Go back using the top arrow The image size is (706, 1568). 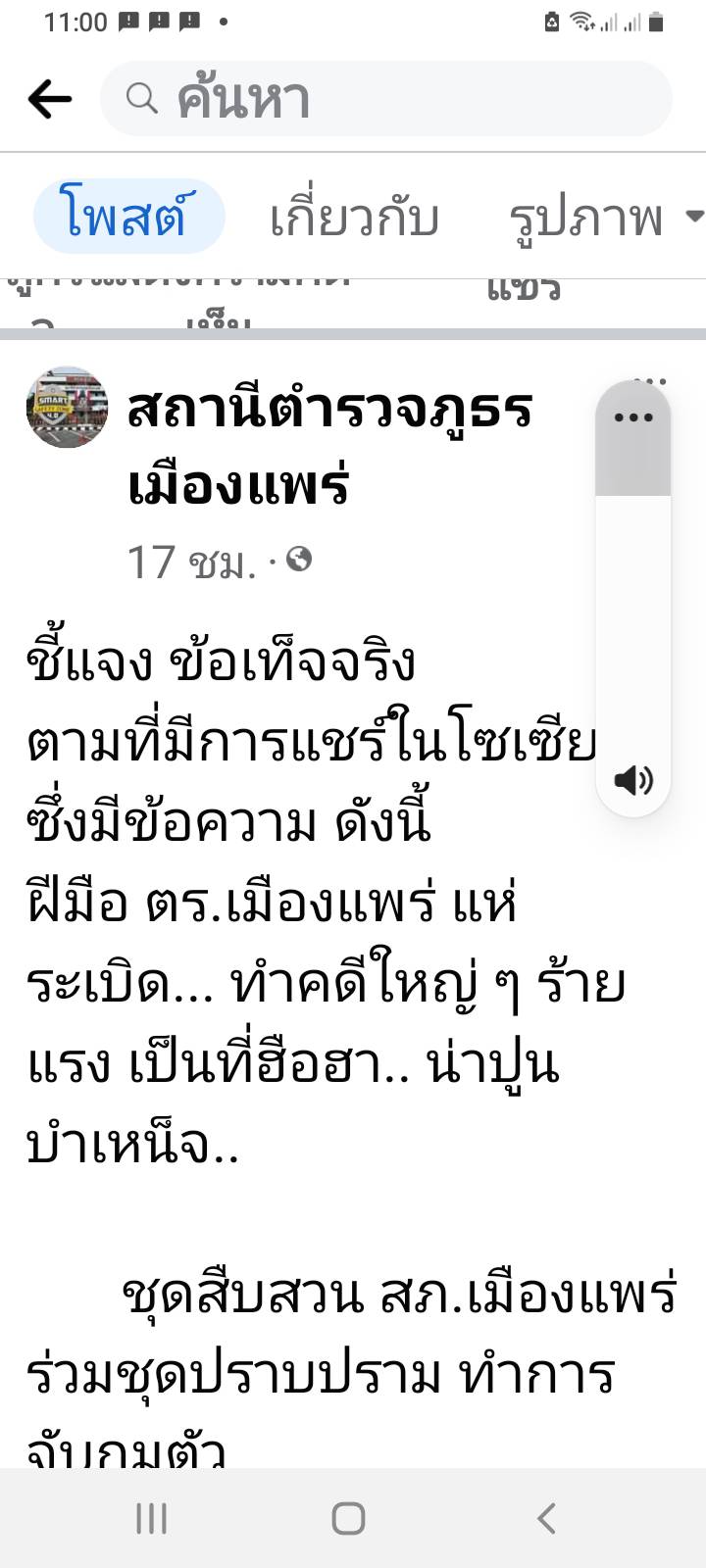coord(50,99)
